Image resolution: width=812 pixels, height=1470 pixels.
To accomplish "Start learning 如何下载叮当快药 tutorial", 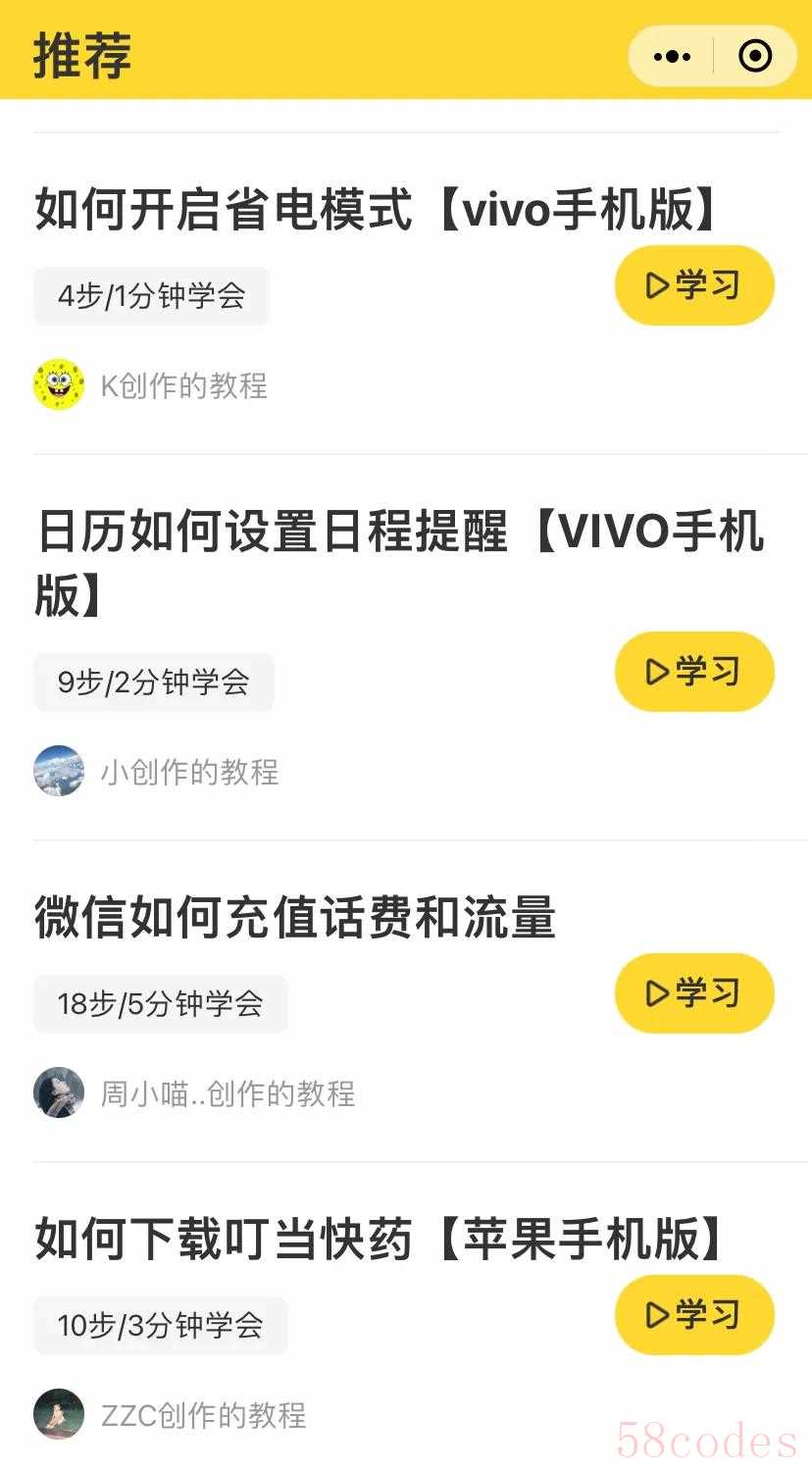I will point(694,1315).
